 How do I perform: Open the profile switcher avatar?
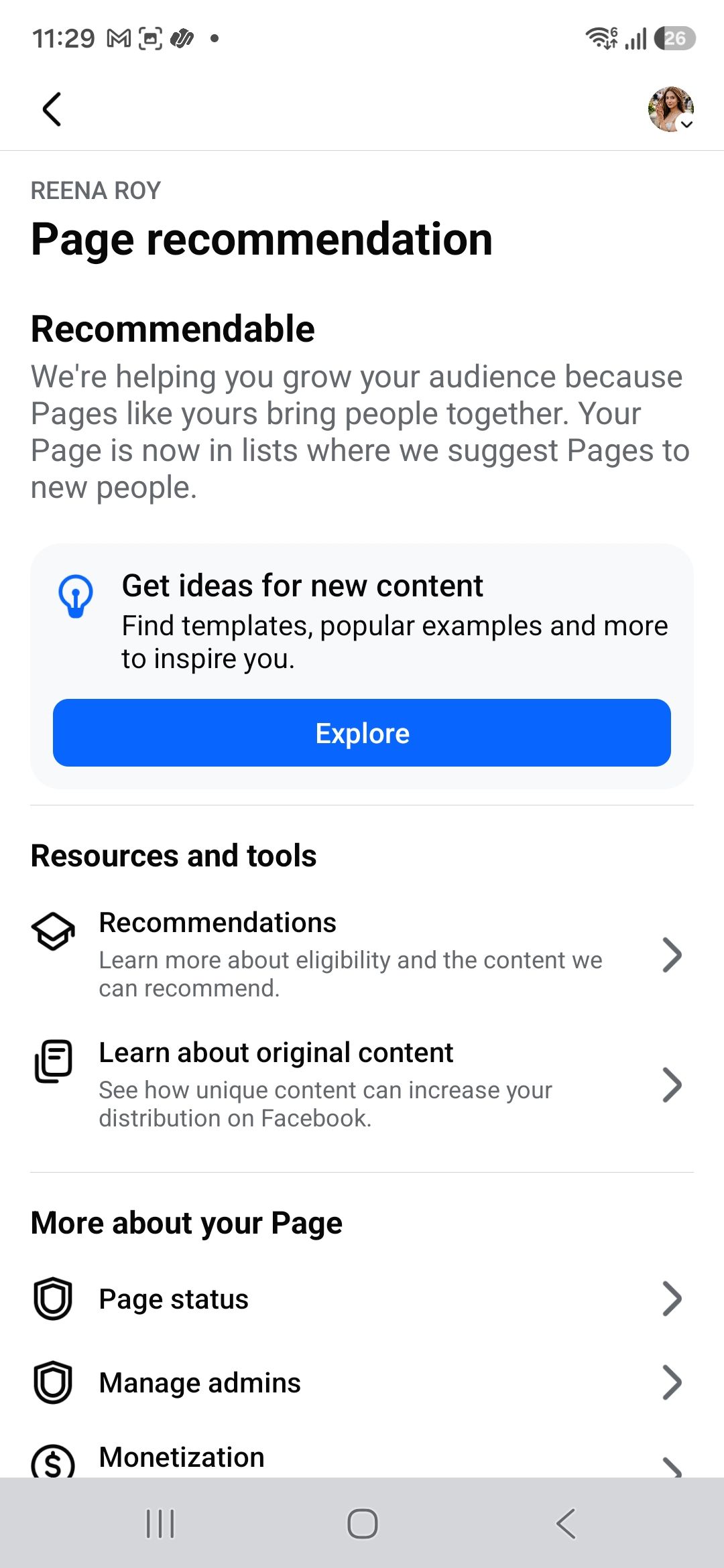coord(670,109)
